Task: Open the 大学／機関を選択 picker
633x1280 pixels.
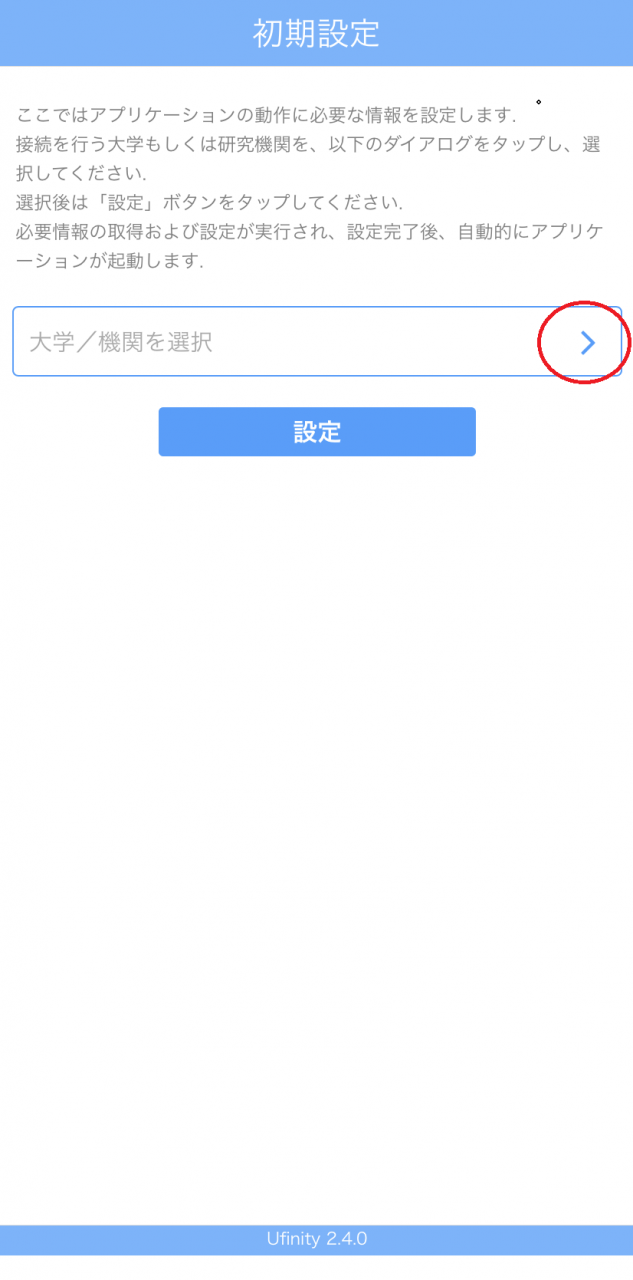Action: click(317, 342)
